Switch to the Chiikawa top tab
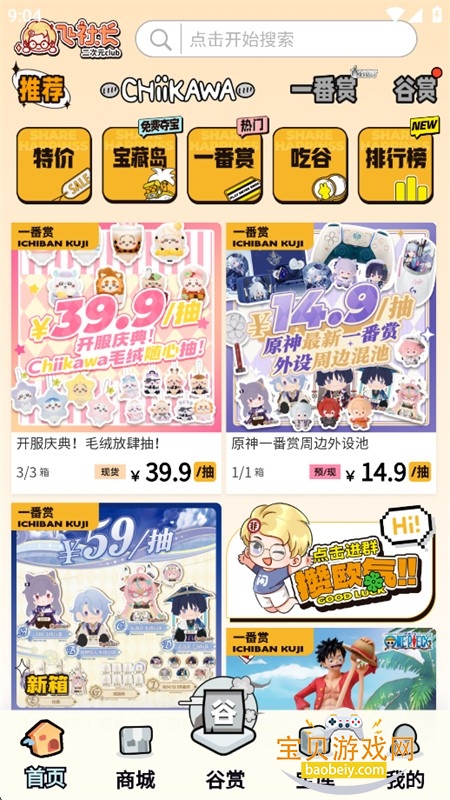 pos(178,91)
